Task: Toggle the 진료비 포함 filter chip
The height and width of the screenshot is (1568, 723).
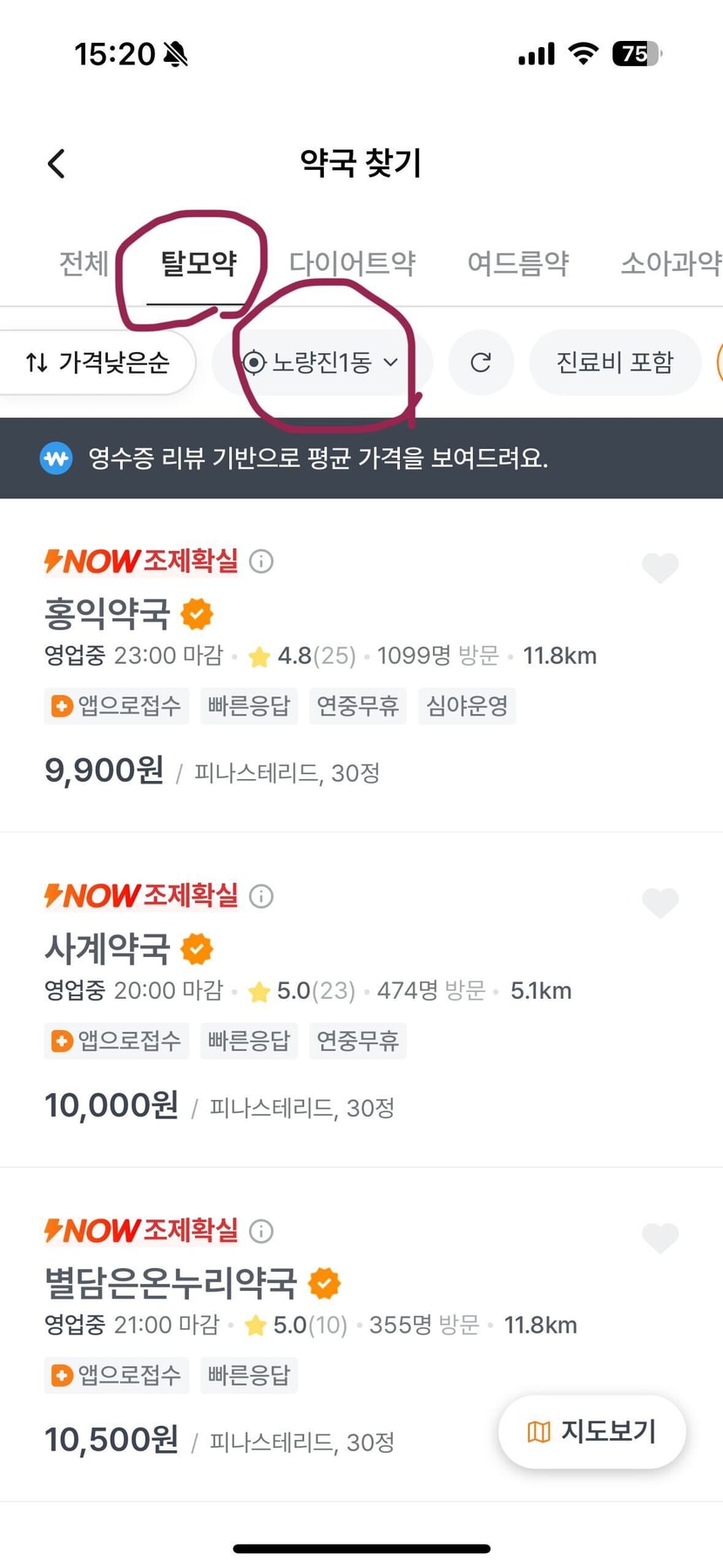Action: click(615, 362)
